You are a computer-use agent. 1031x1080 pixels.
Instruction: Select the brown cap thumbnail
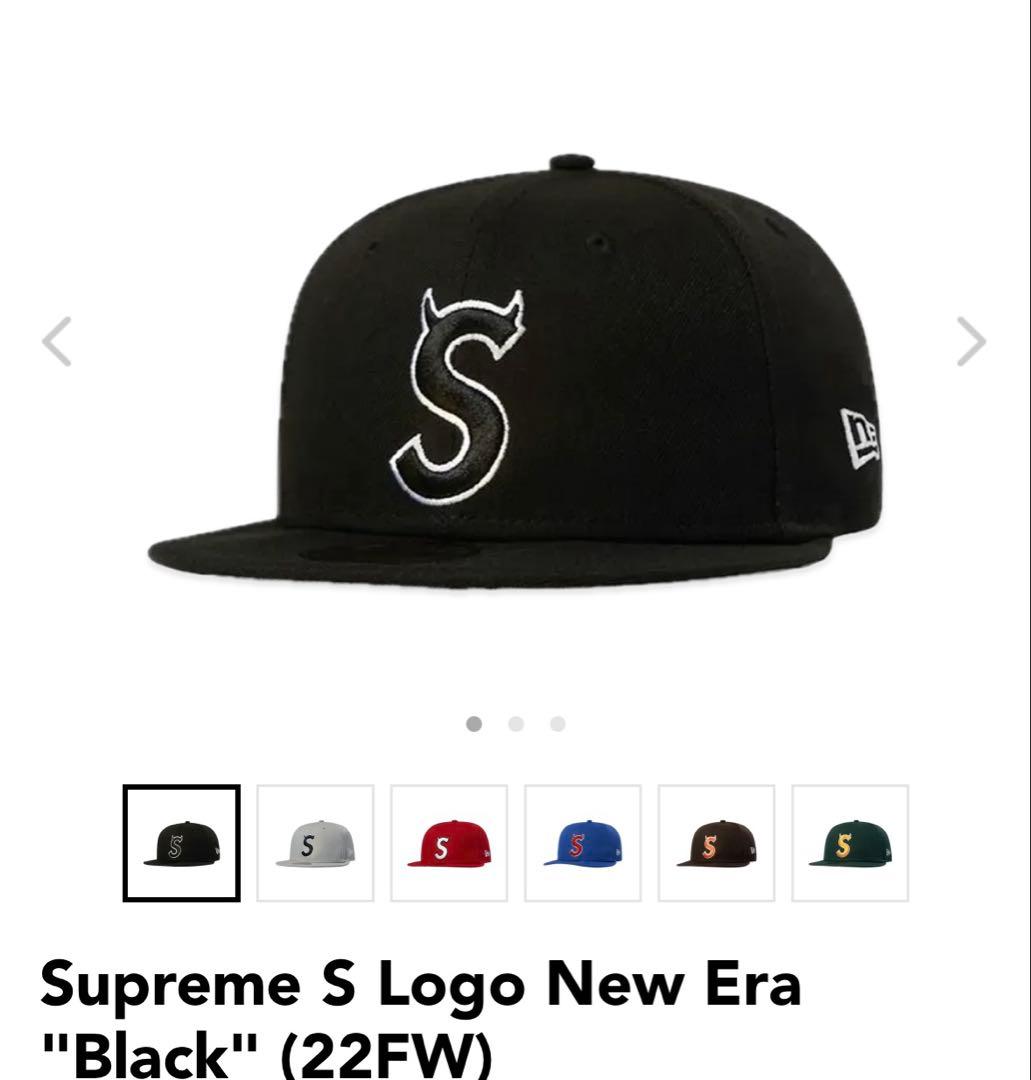click(x=713, y=843)
